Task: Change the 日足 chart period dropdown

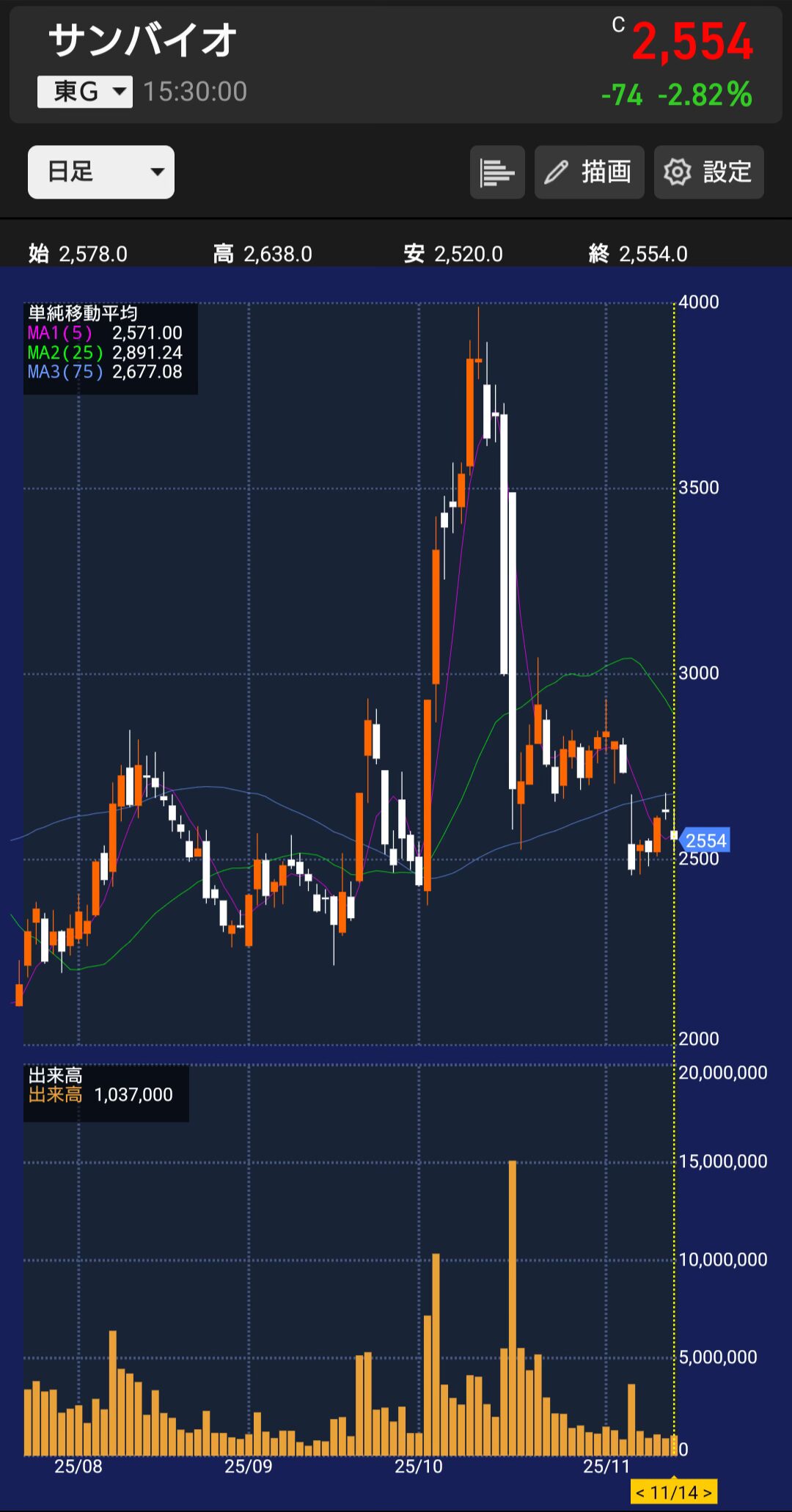Action: pos(101,172)
